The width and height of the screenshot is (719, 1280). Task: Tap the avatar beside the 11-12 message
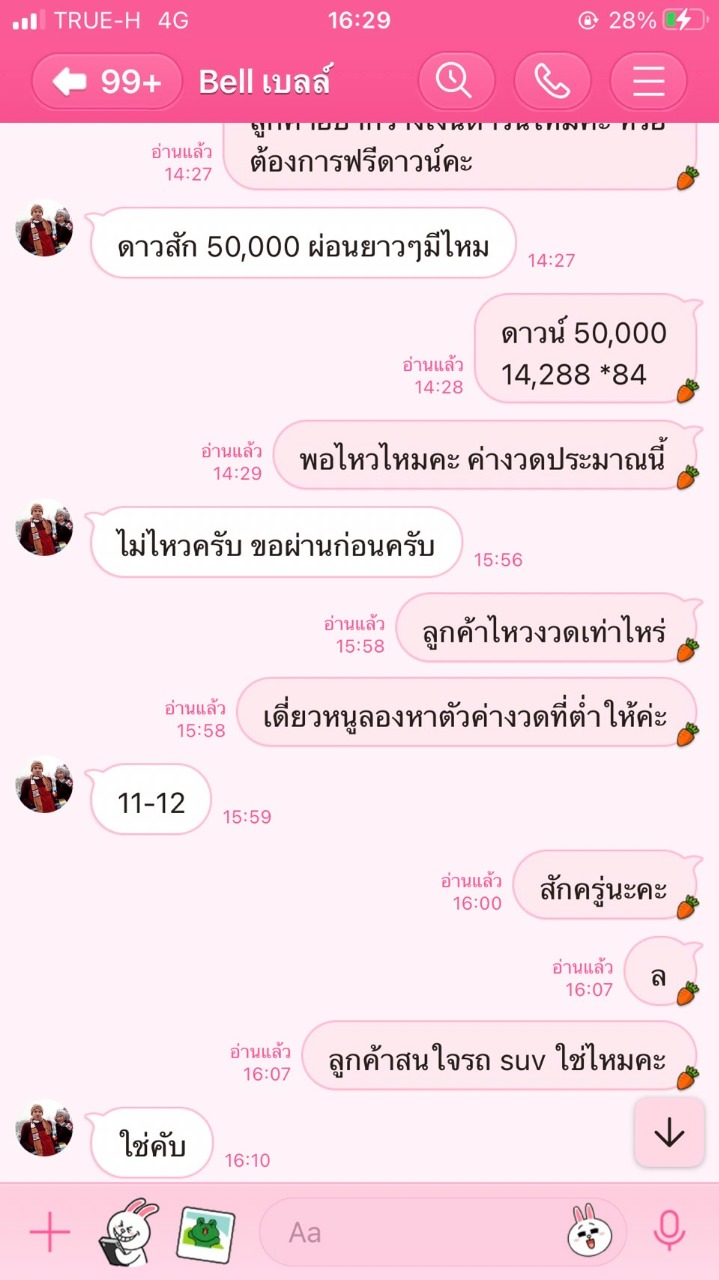pyautogui.click(x=44, y=786)
